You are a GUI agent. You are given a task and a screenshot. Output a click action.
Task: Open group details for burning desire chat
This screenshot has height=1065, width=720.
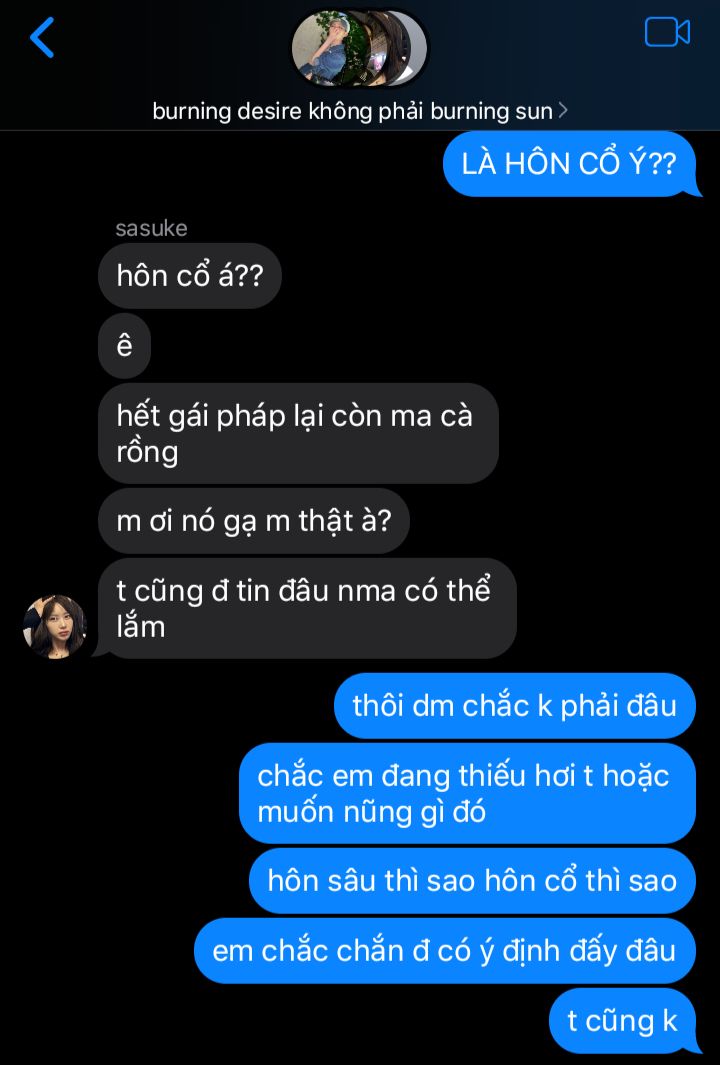tap(360, 111)
